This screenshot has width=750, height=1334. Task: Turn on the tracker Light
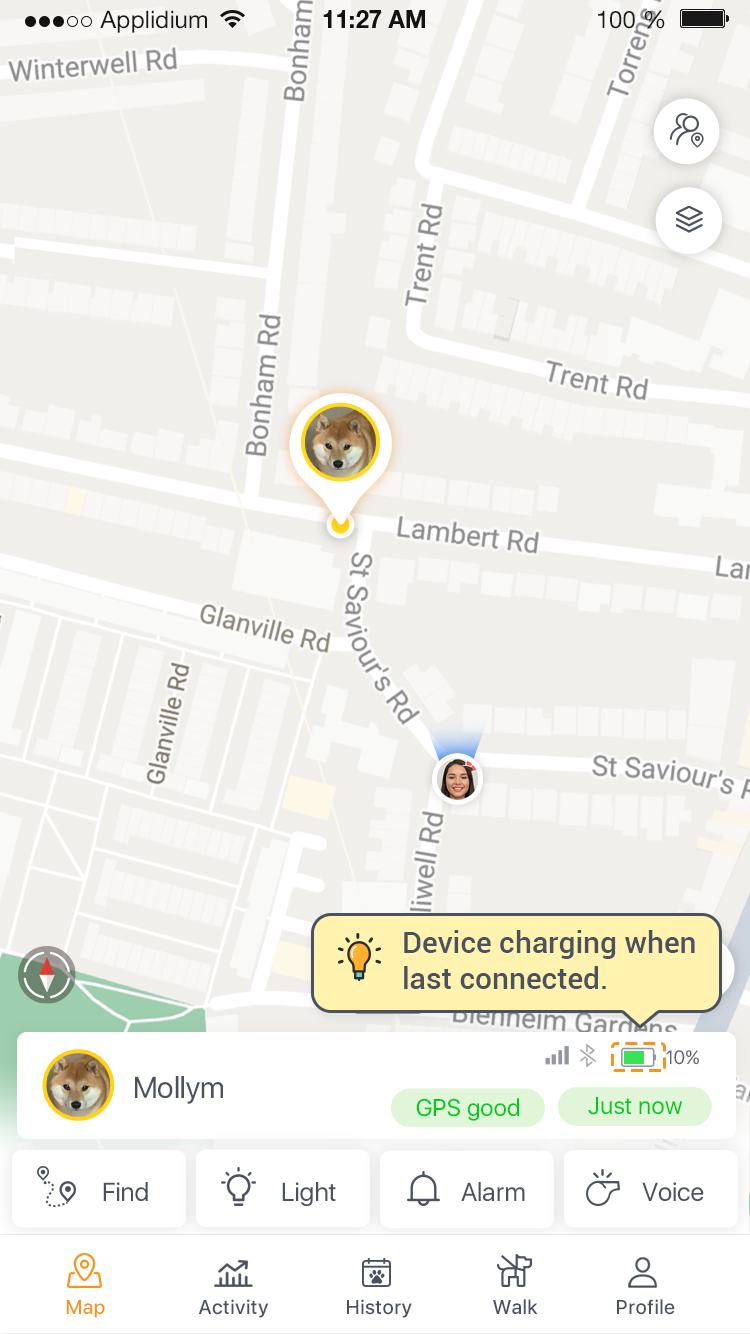[283, 1189]
